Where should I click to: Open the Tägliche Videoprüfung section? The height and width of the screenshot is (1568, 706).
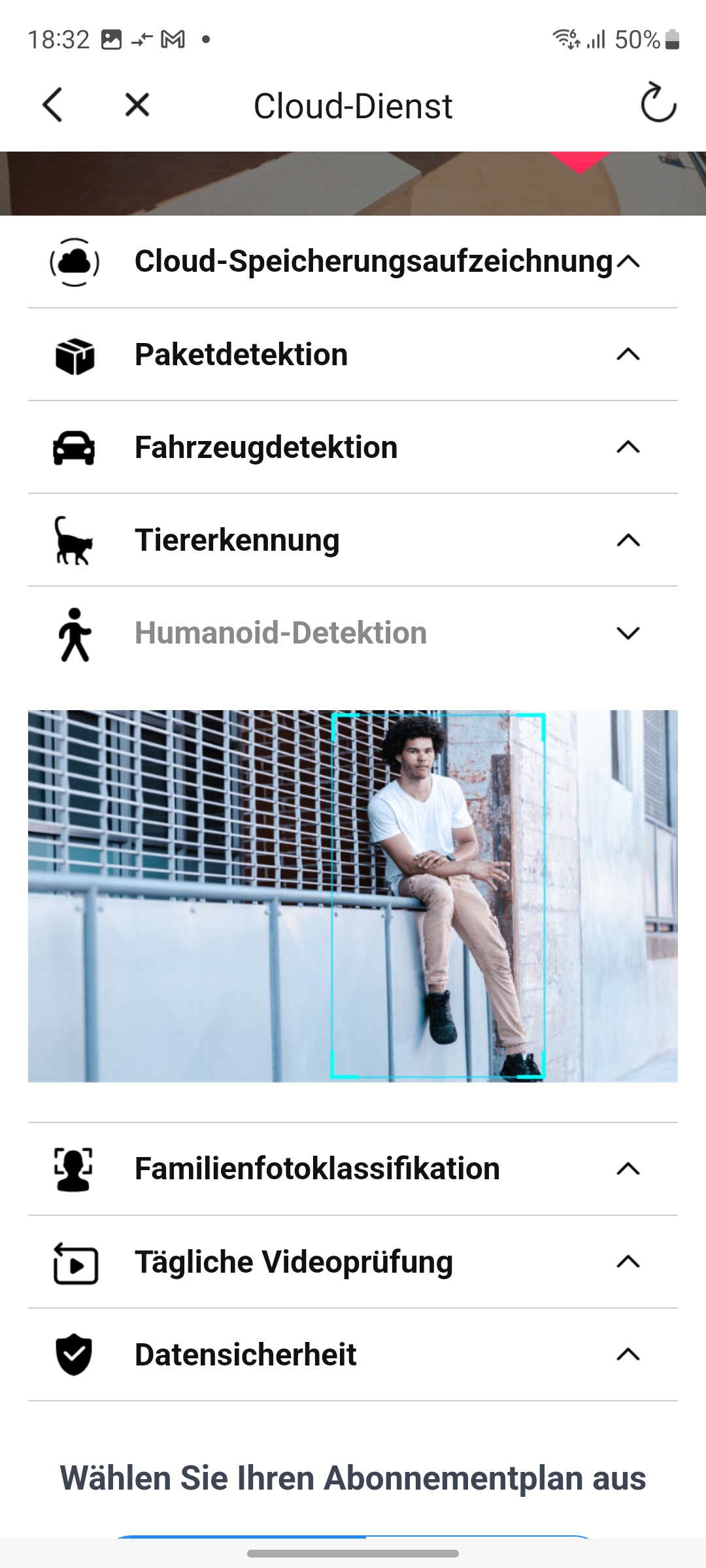click(x=353, y=1262)
